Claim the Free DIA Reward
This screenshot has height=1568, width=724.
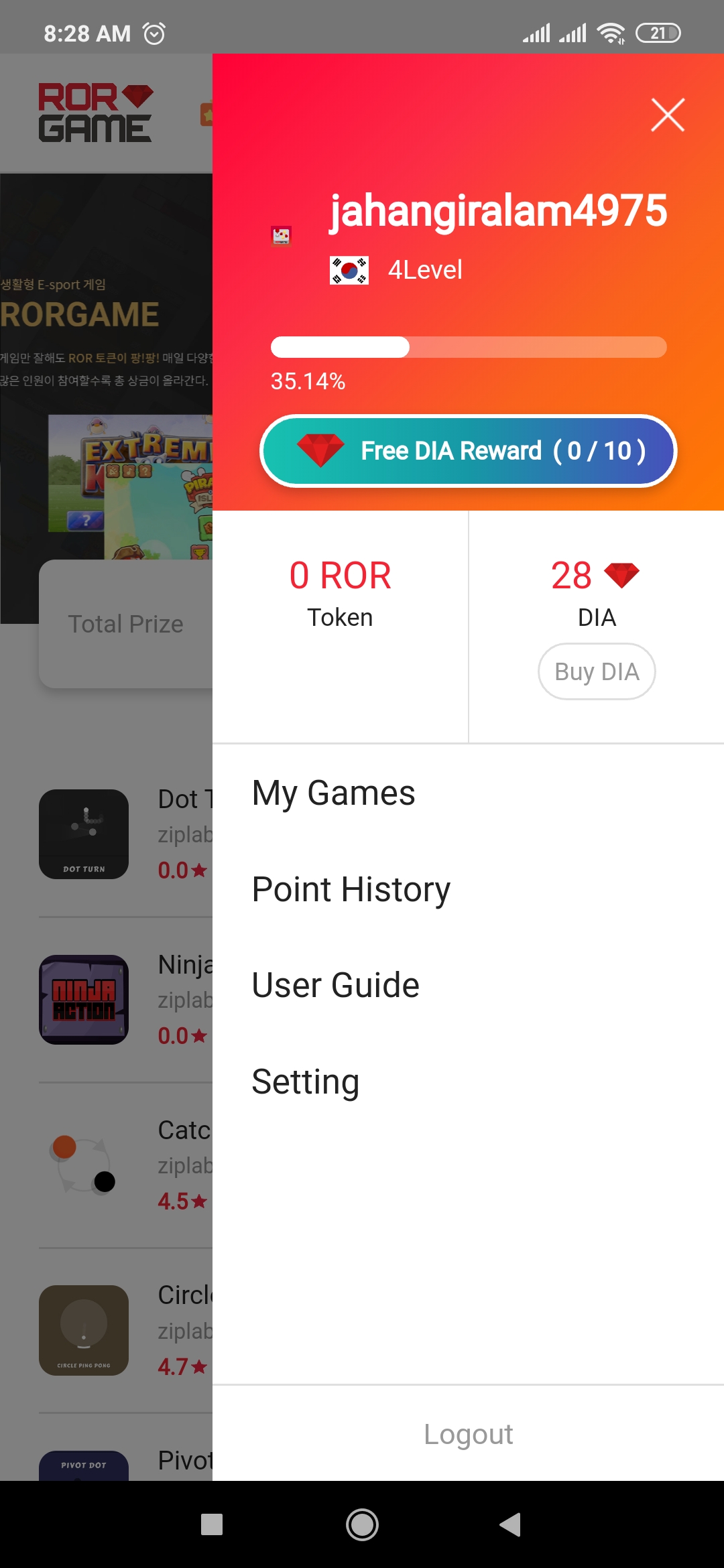pos(468,451)
